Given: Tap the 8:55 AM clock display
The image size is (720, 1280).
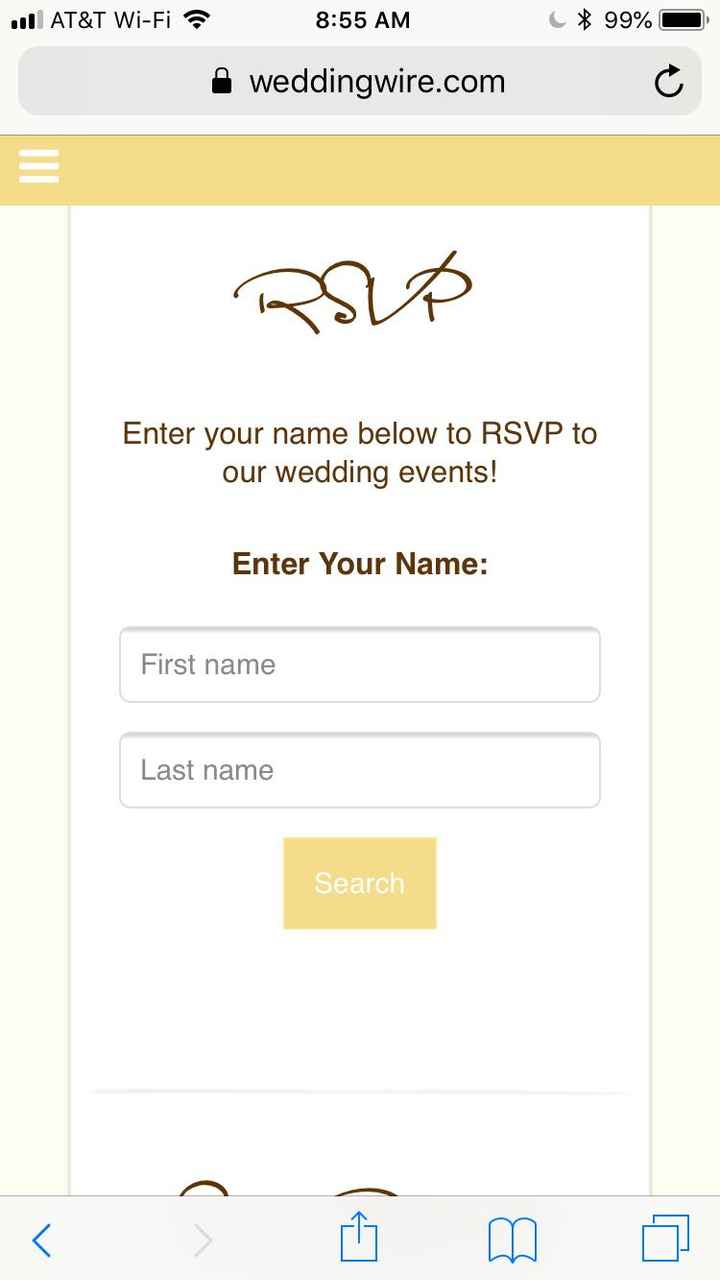Looking at the screenshot, I should click(363, 18).
